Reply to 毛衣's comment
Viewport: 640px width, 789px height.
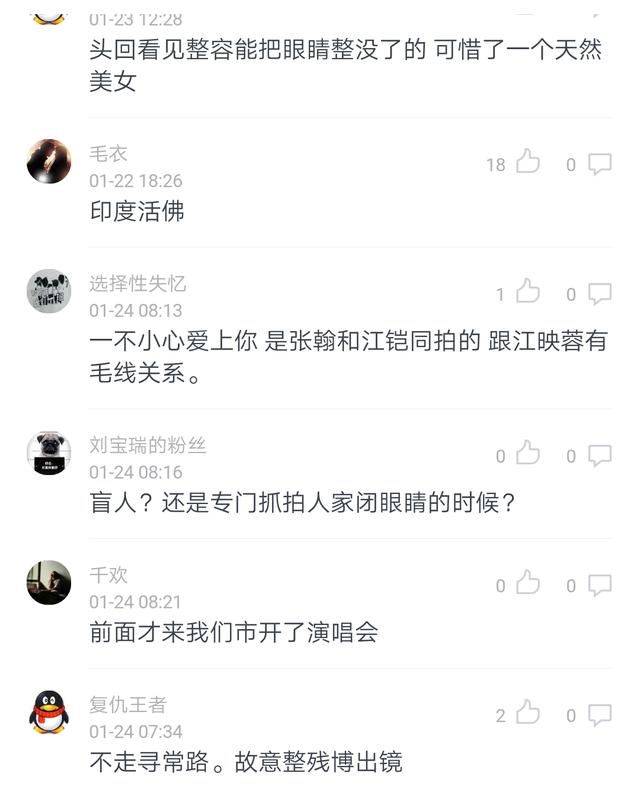(x=599, y=164)
